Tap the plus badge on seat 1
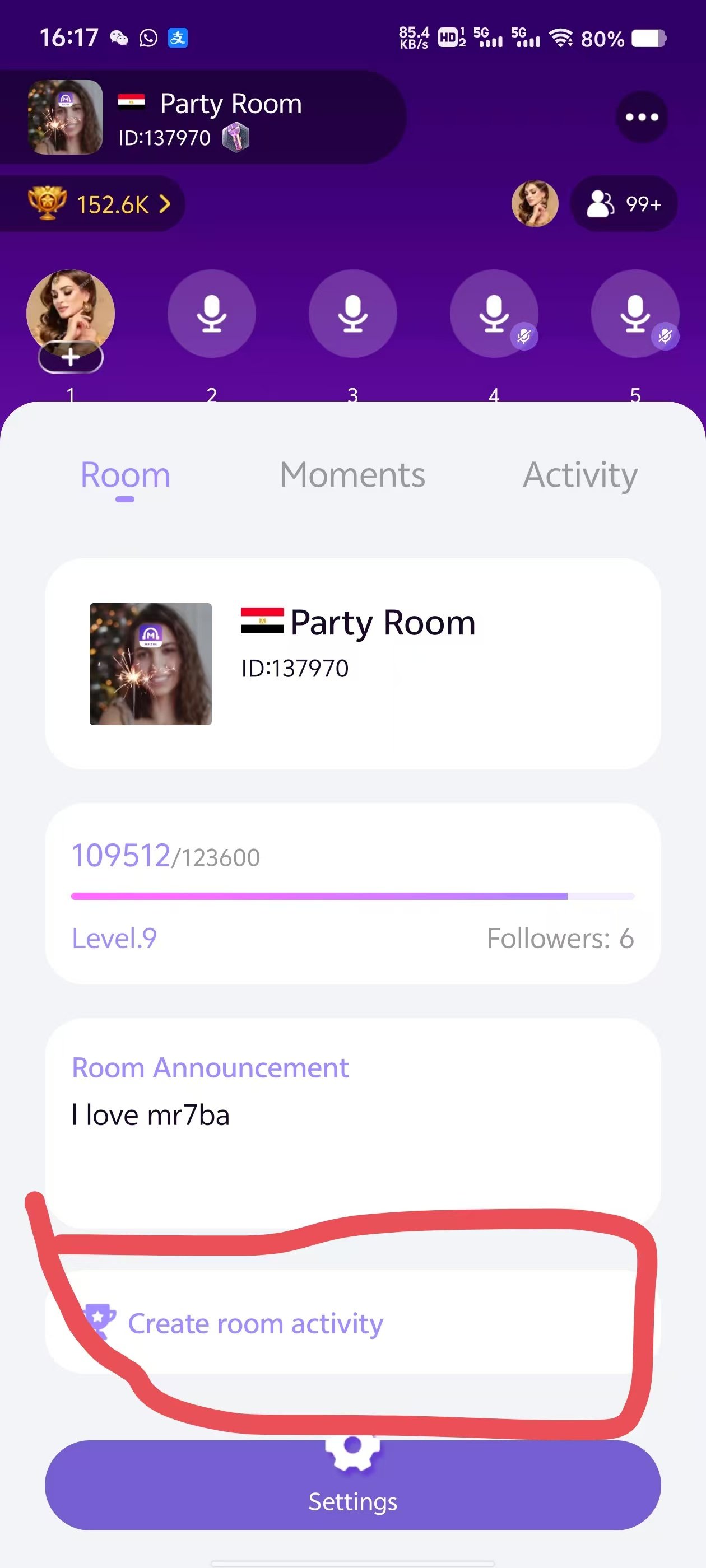Viewport: 706px width, 1568px height. pyautogui.click(x=71, y=357)
